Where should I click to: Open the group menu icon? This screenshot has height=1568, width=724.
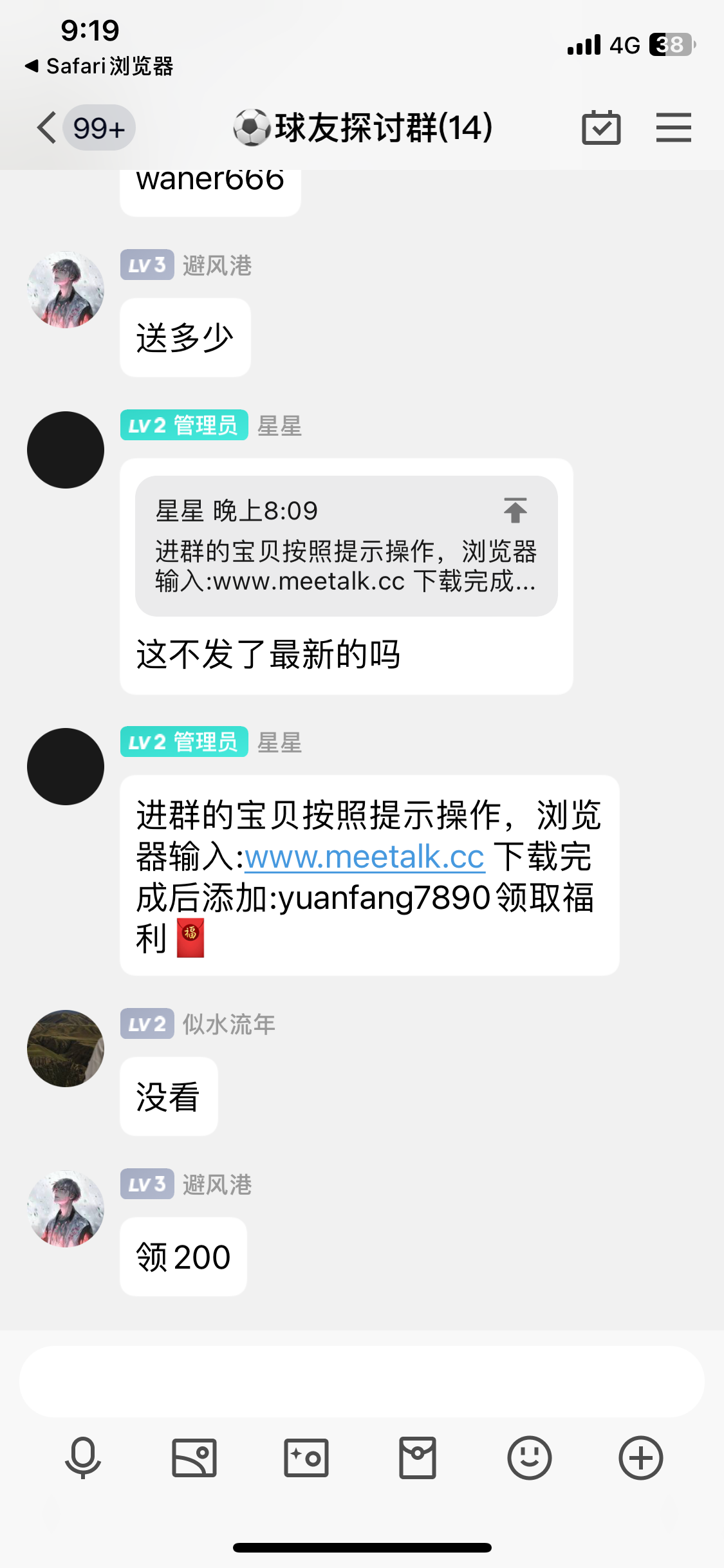(673, 127)
